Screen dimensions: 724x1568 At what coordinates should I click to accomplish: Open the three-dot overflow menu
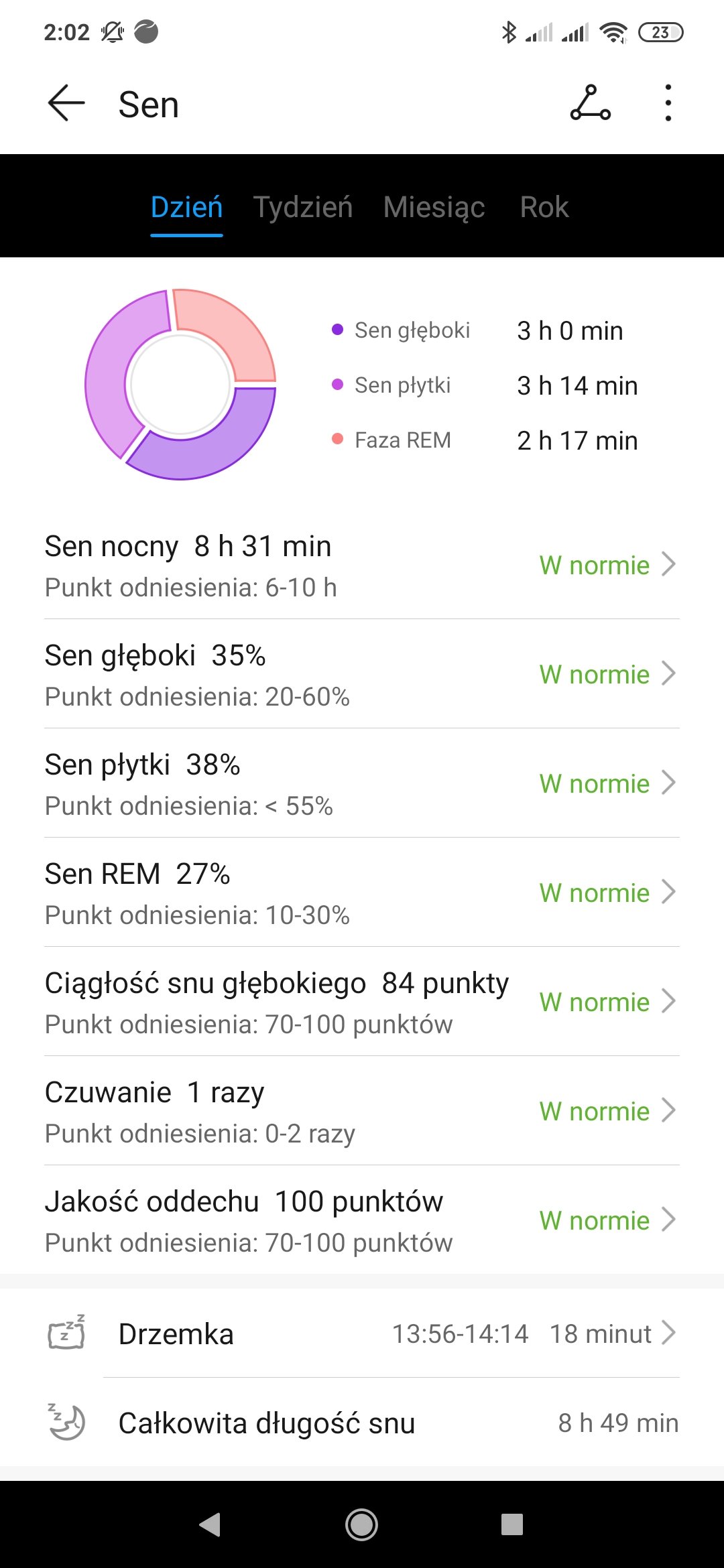point(668,104)
